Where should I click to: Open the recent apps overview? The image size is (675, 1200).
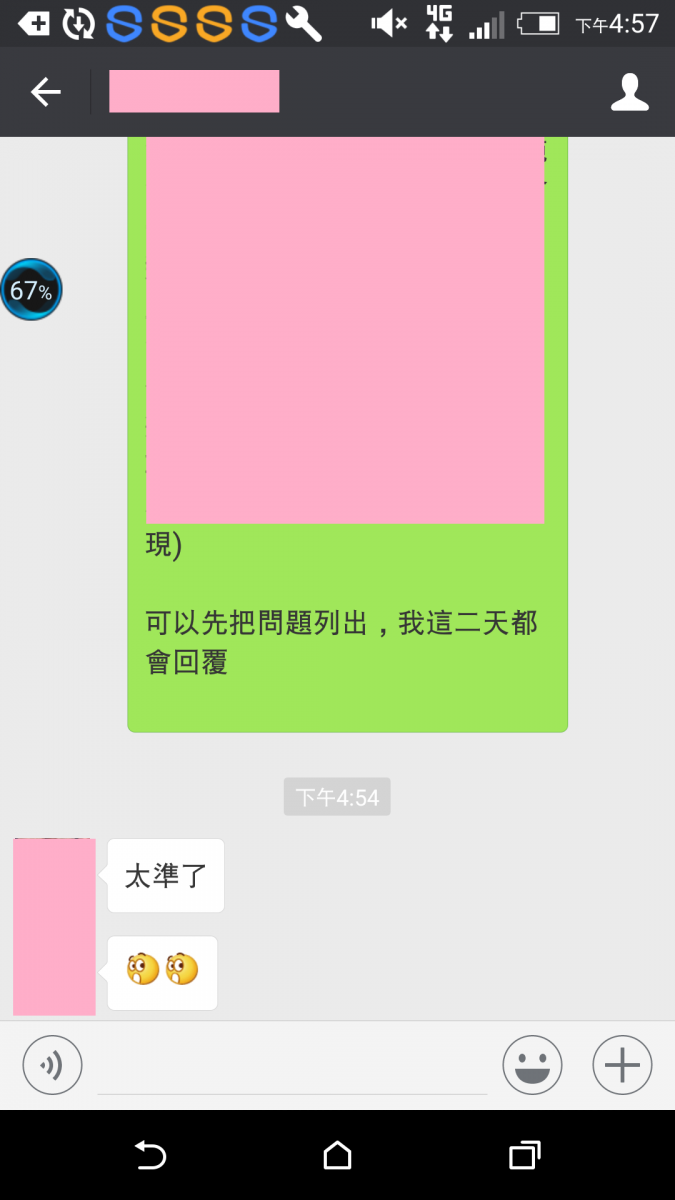click(524, 1156)
